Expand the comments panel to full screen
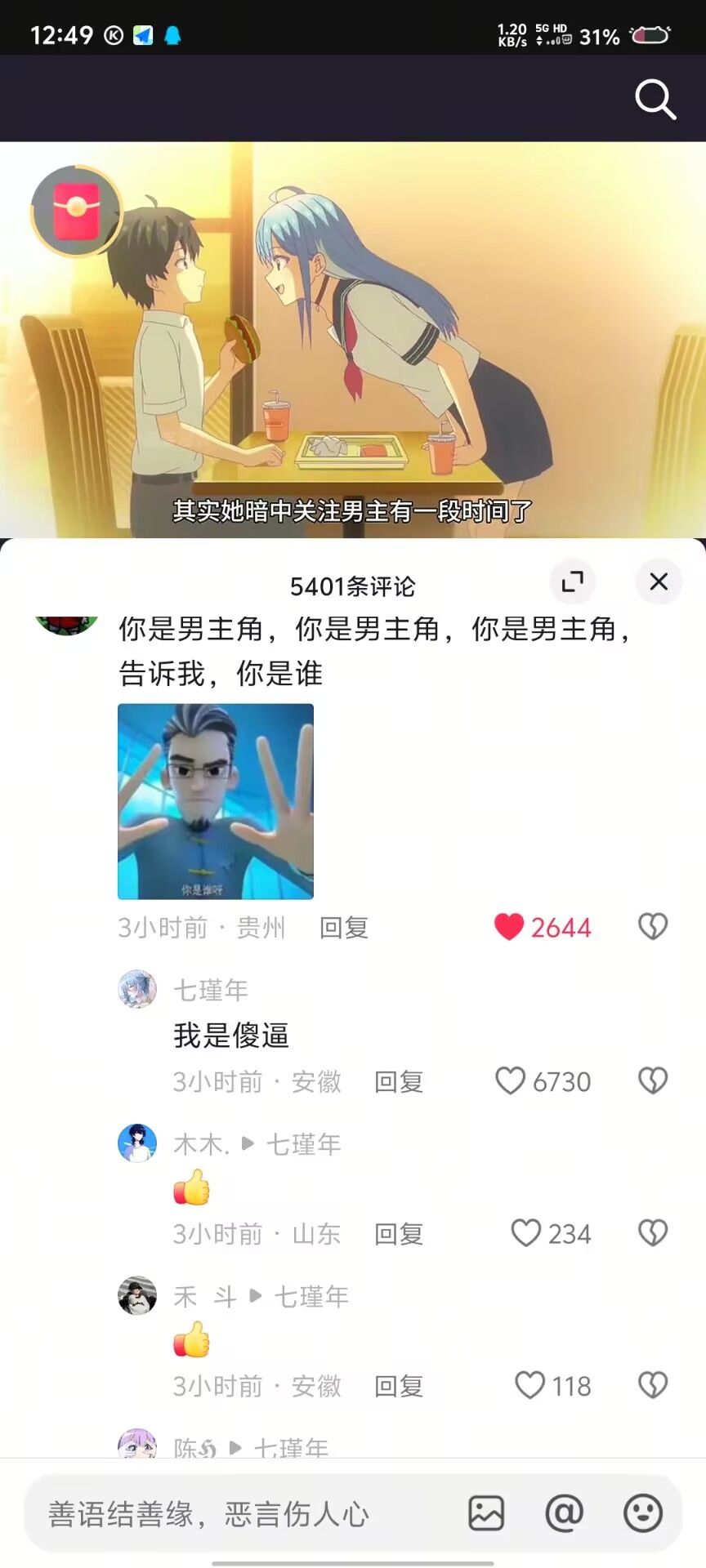 click(572, 581)
